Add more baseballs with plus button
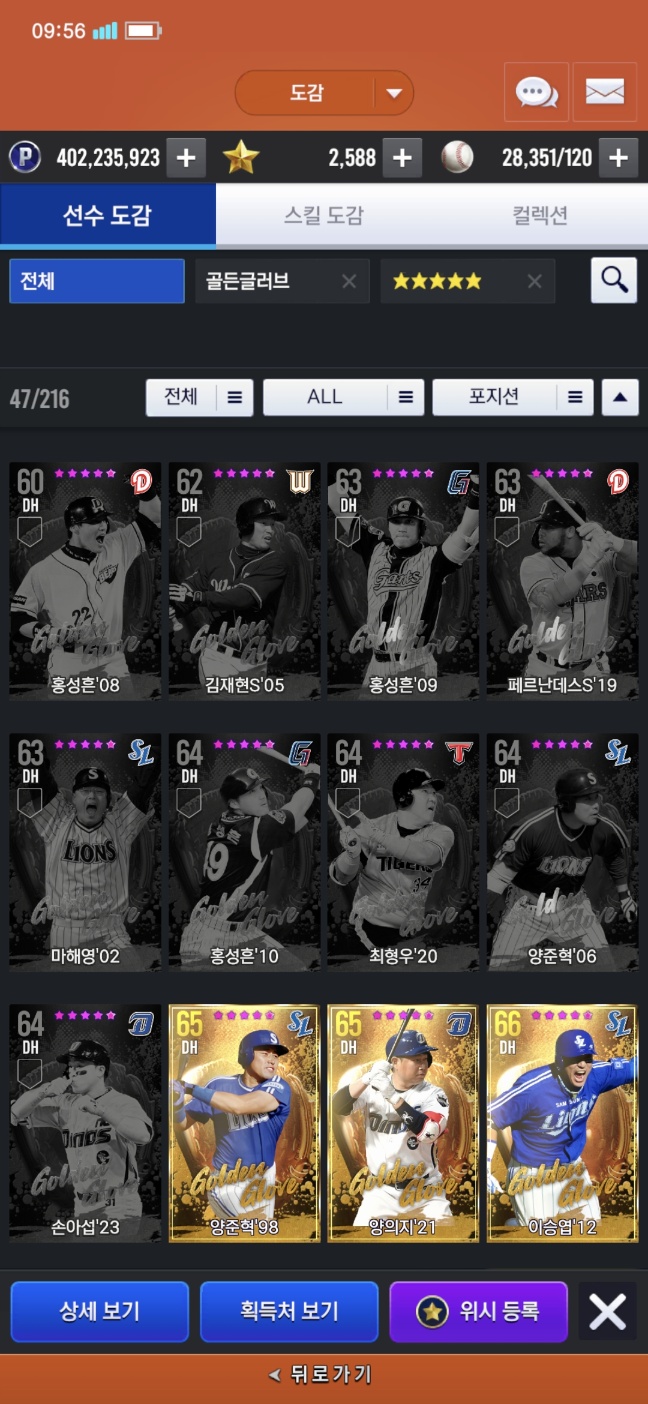The image size is (648, 1404). (619, 157)
